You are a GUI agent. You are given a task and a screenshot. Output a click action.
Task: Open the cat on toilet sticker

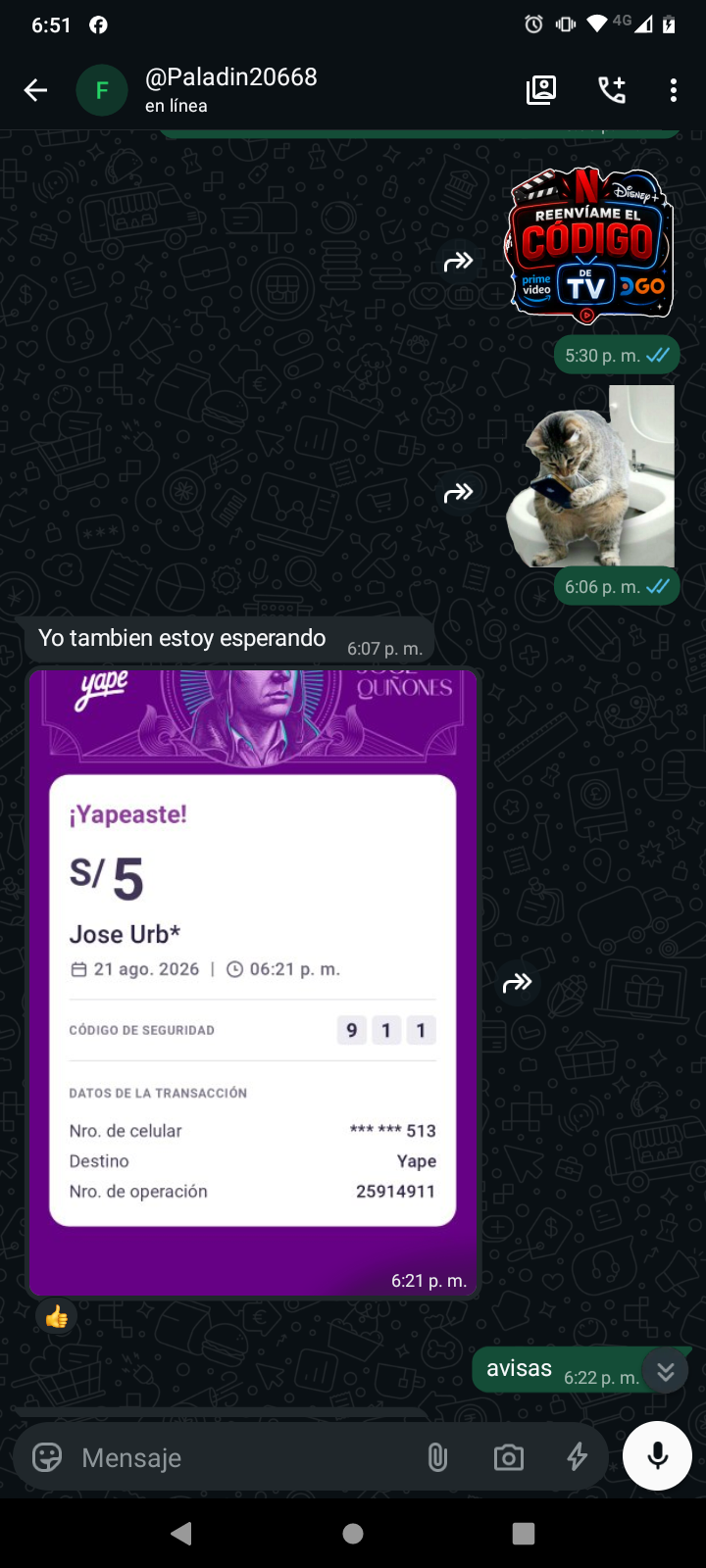[x=590, y=475]
